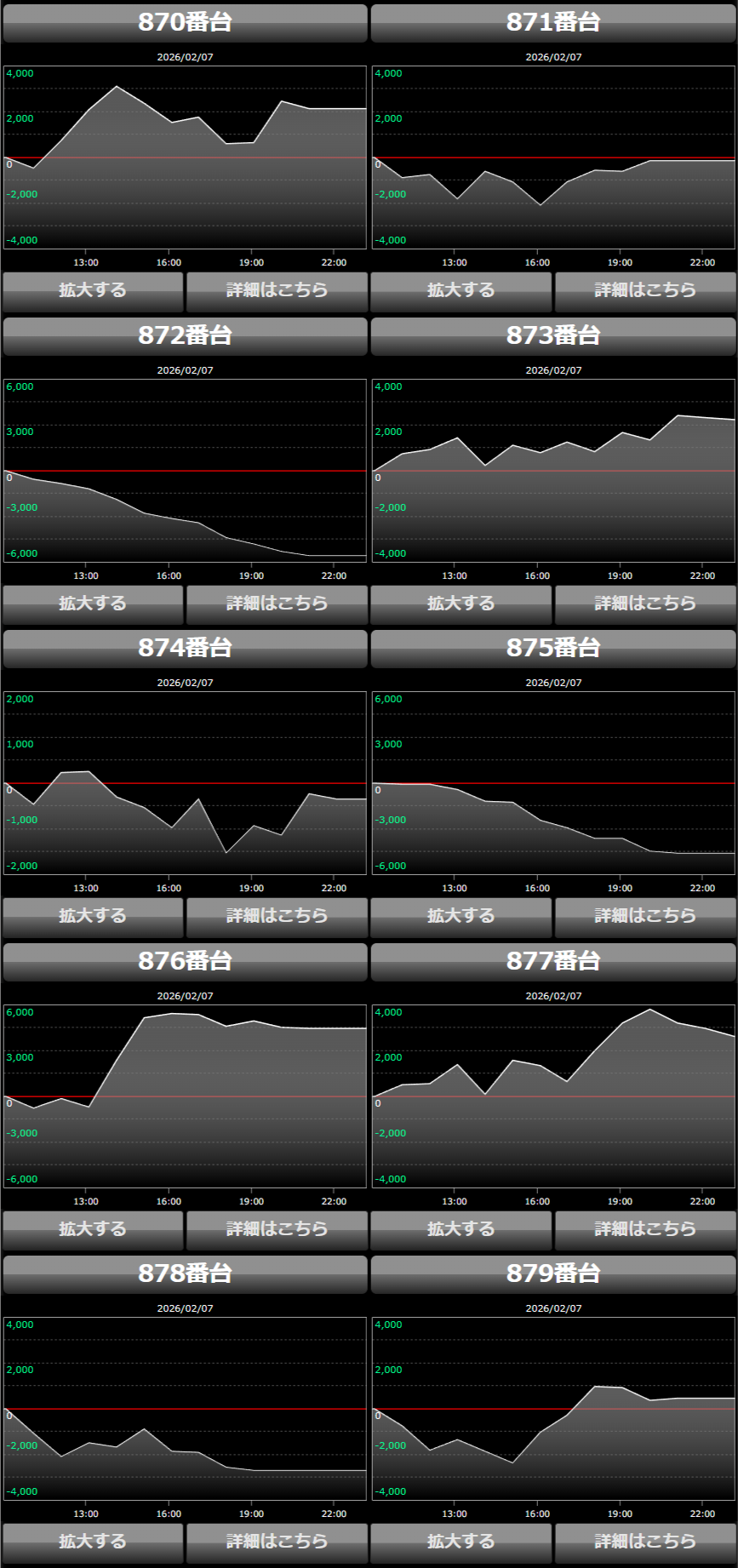Open 詳細はこちら for machine 874

(x=277, y=916)
